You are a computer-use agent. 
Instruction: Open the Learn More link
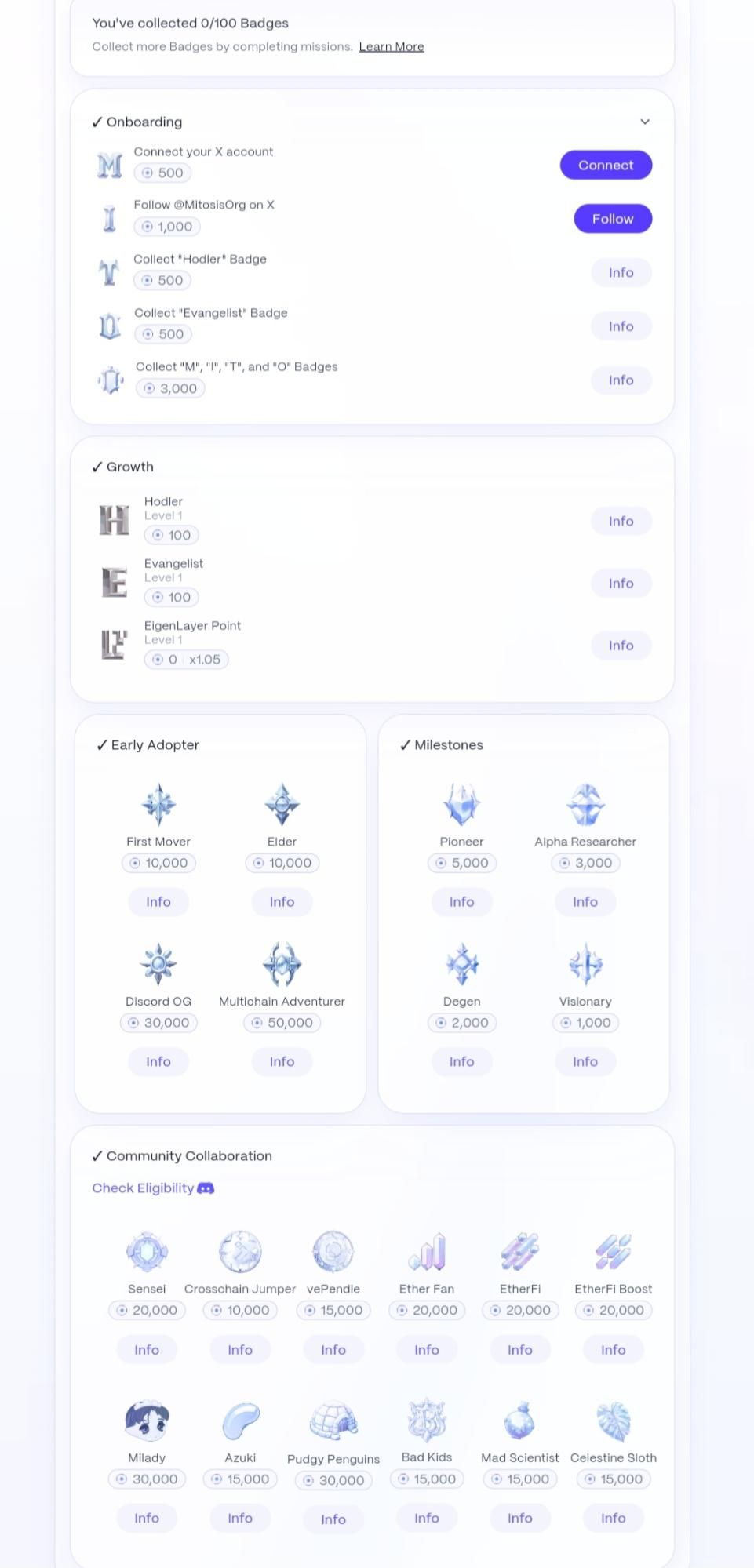[x=391, y=47]
